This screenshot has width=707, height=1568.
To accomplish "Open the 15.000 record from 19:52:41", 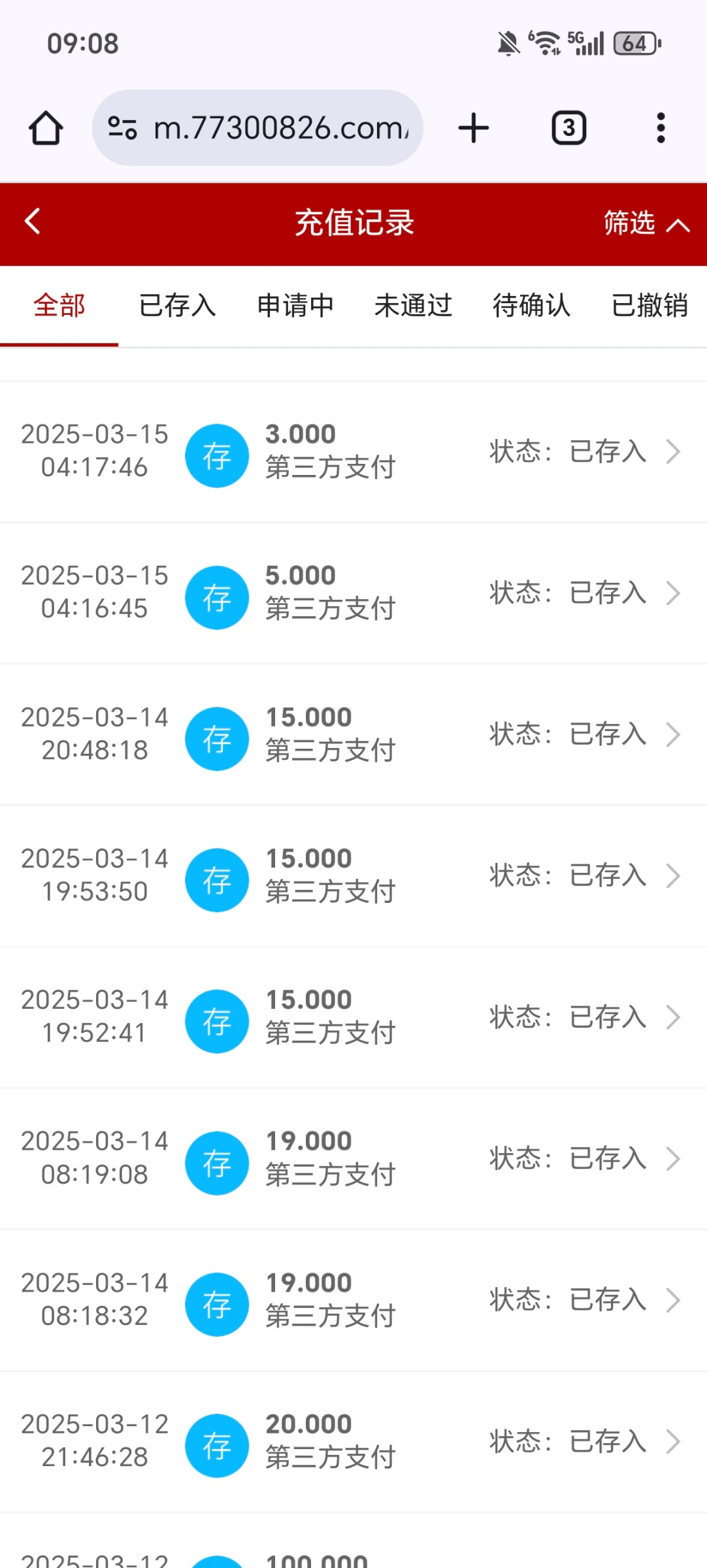I will click(353, 1017).
